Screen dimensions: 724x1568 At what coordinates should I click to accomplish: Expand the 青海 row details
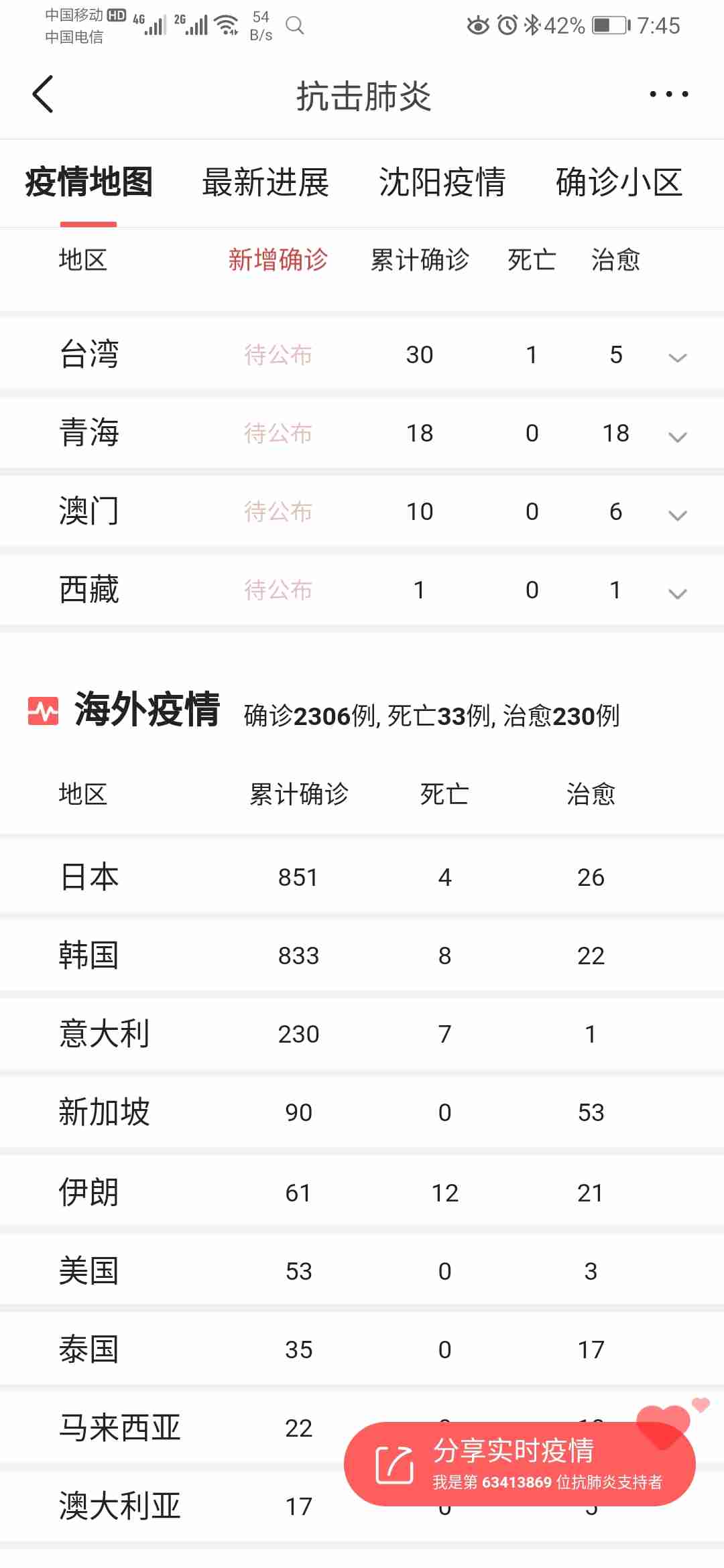677,436
